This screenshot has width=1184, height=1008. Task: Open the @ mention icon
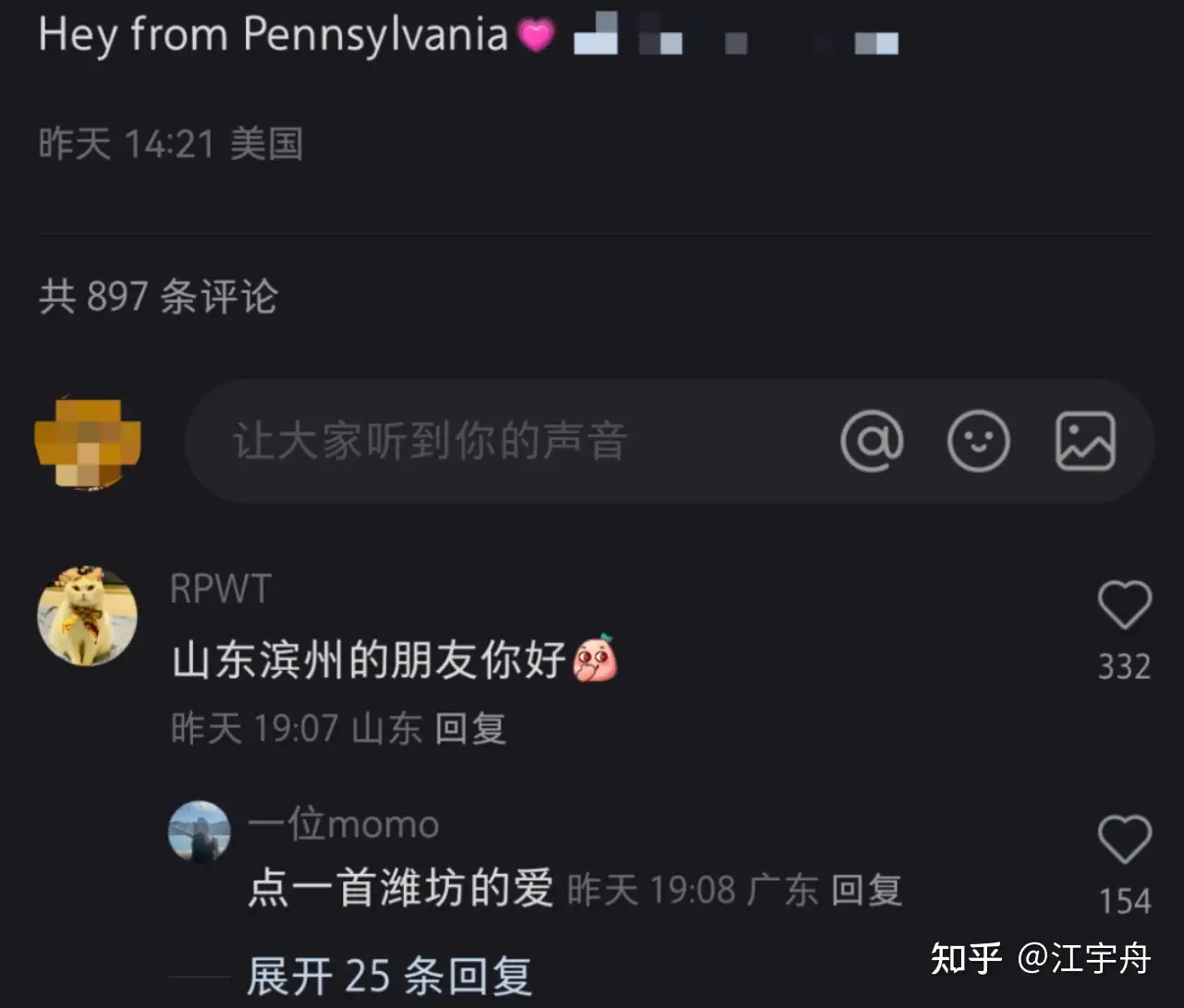click(872, 441)
